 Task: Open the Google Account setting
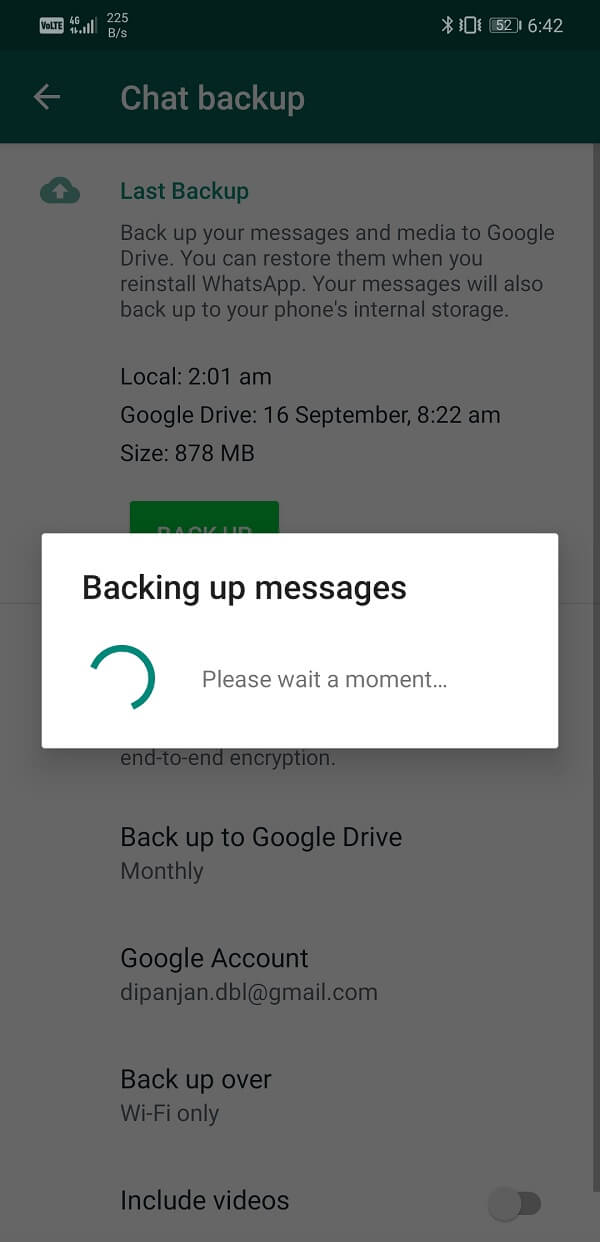(x=300, y=975)
